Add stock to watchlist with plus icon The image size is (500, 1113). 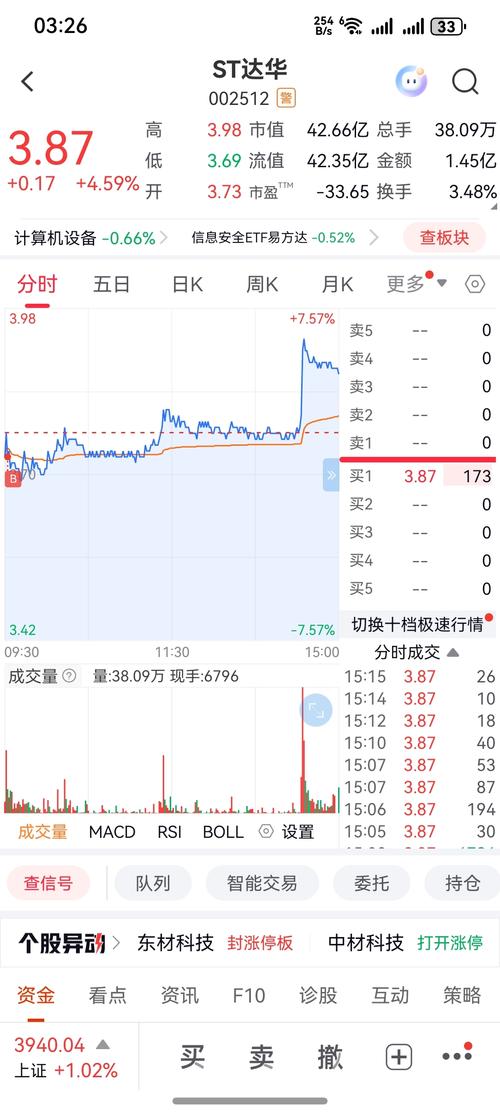pyautogui.click(x=398, y=1058)
